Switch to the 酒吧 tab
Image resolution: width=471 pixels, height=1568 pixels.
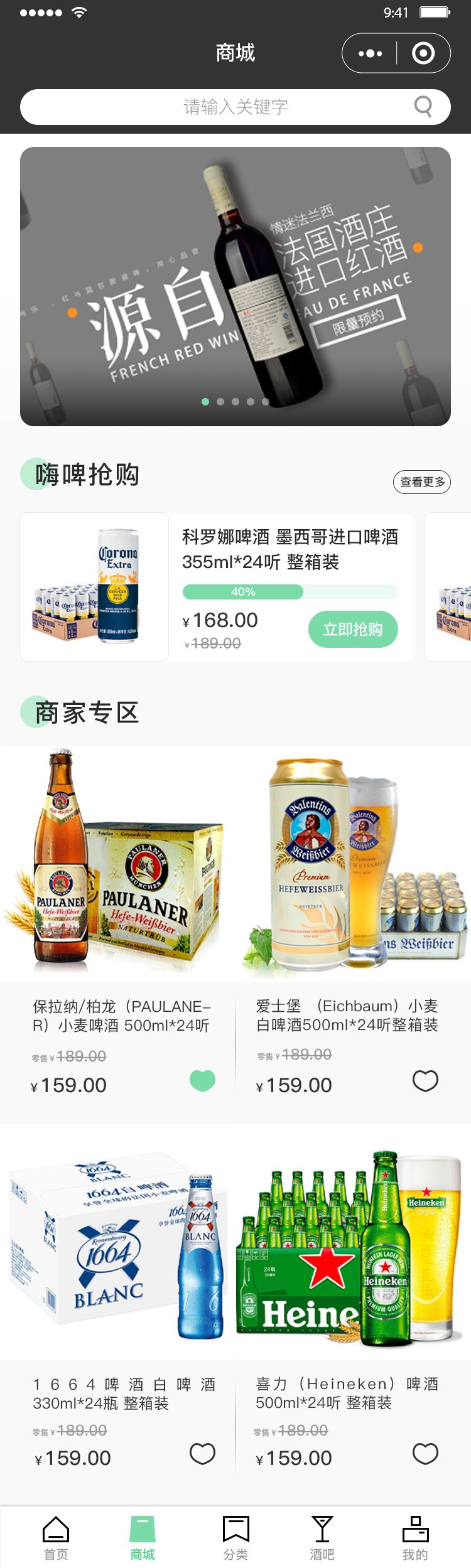point(322,1537)
